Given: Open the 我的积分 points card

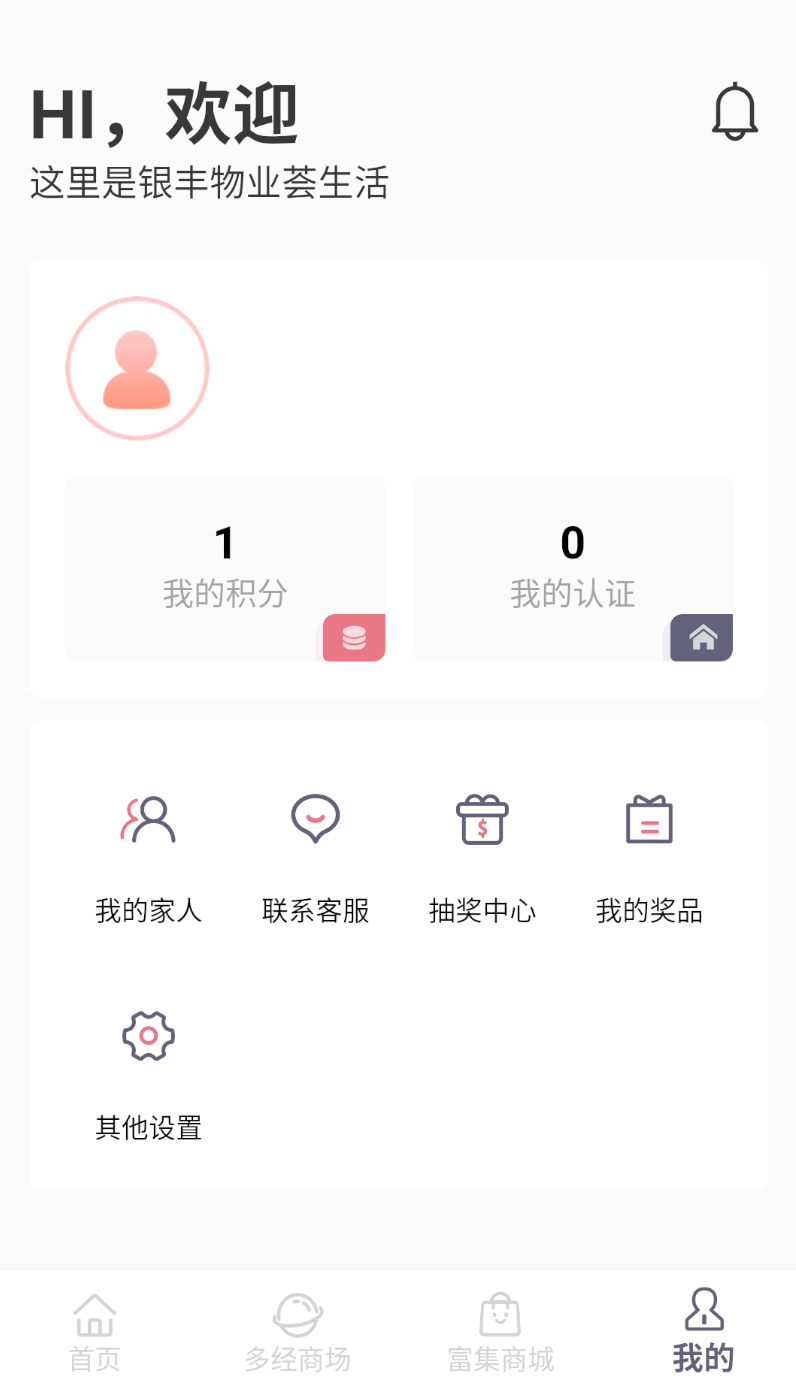Looking at the screenshot, I should (x=225, y=568).
